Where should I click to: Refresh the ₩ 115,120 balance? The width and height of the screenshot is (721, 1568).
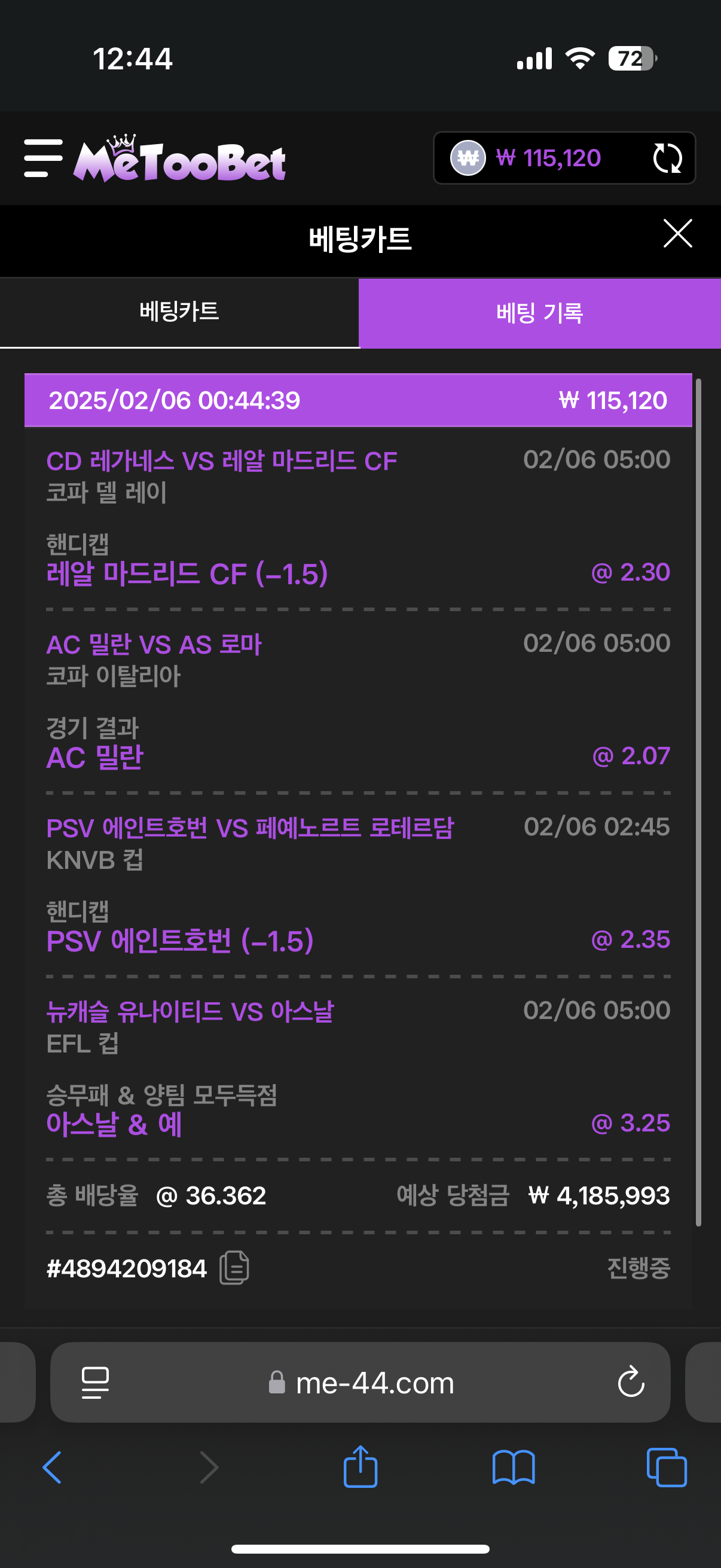tap(667, 158)
